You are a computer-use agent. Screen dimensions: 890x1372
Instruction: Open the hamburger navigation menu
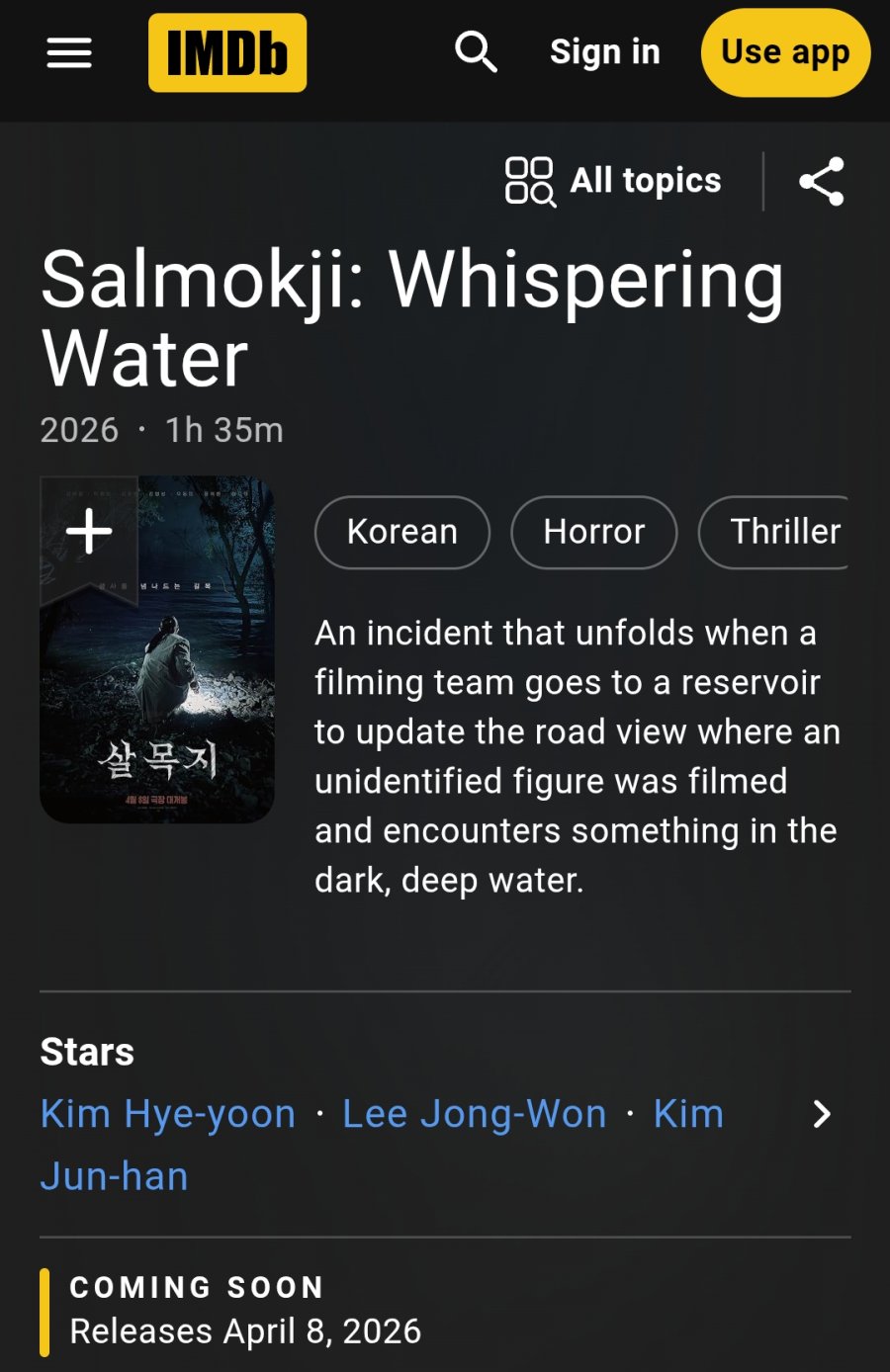point(69,52)
